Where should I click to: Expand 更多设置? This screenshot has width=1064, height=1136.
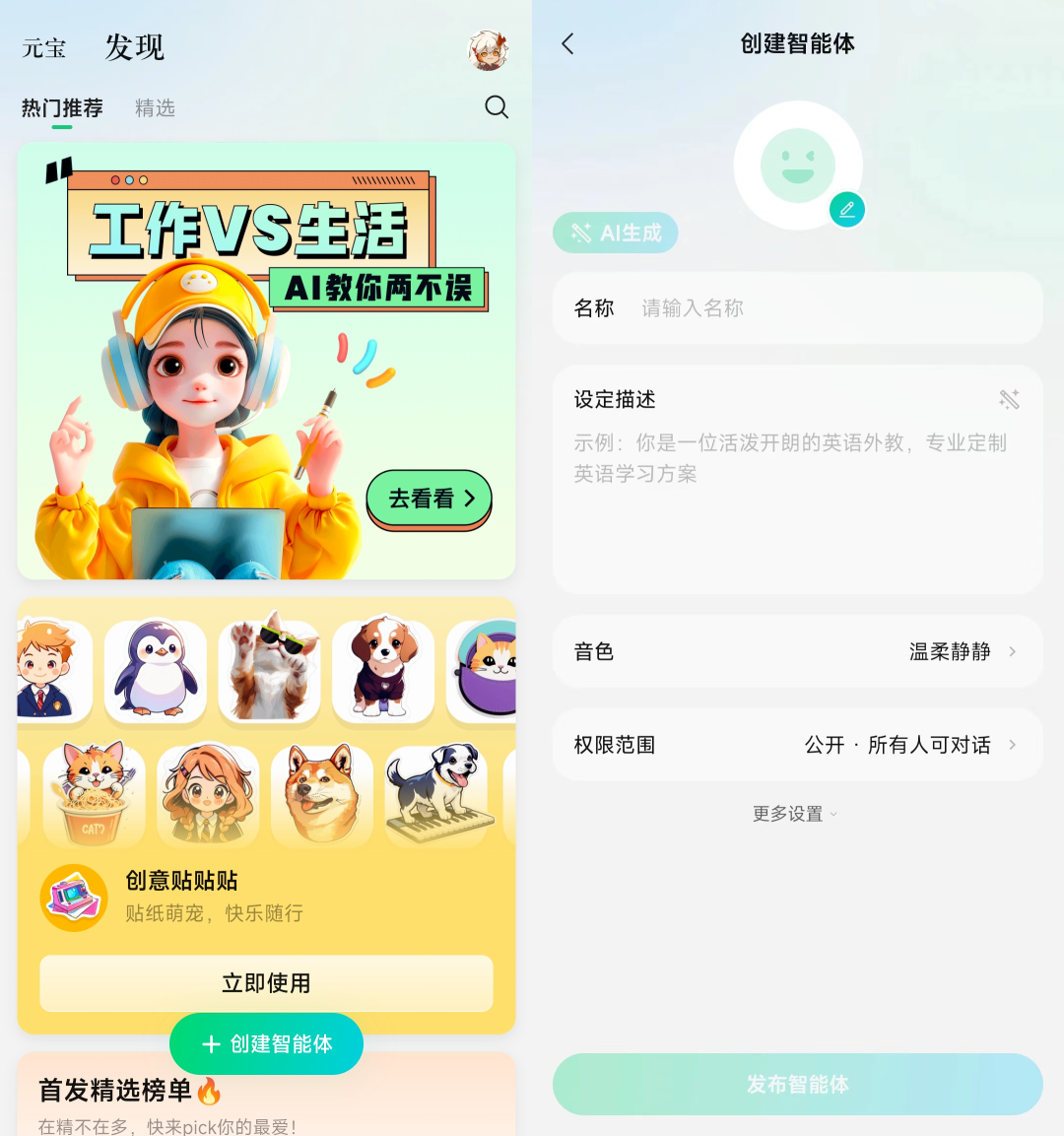[x=794, y=814]
